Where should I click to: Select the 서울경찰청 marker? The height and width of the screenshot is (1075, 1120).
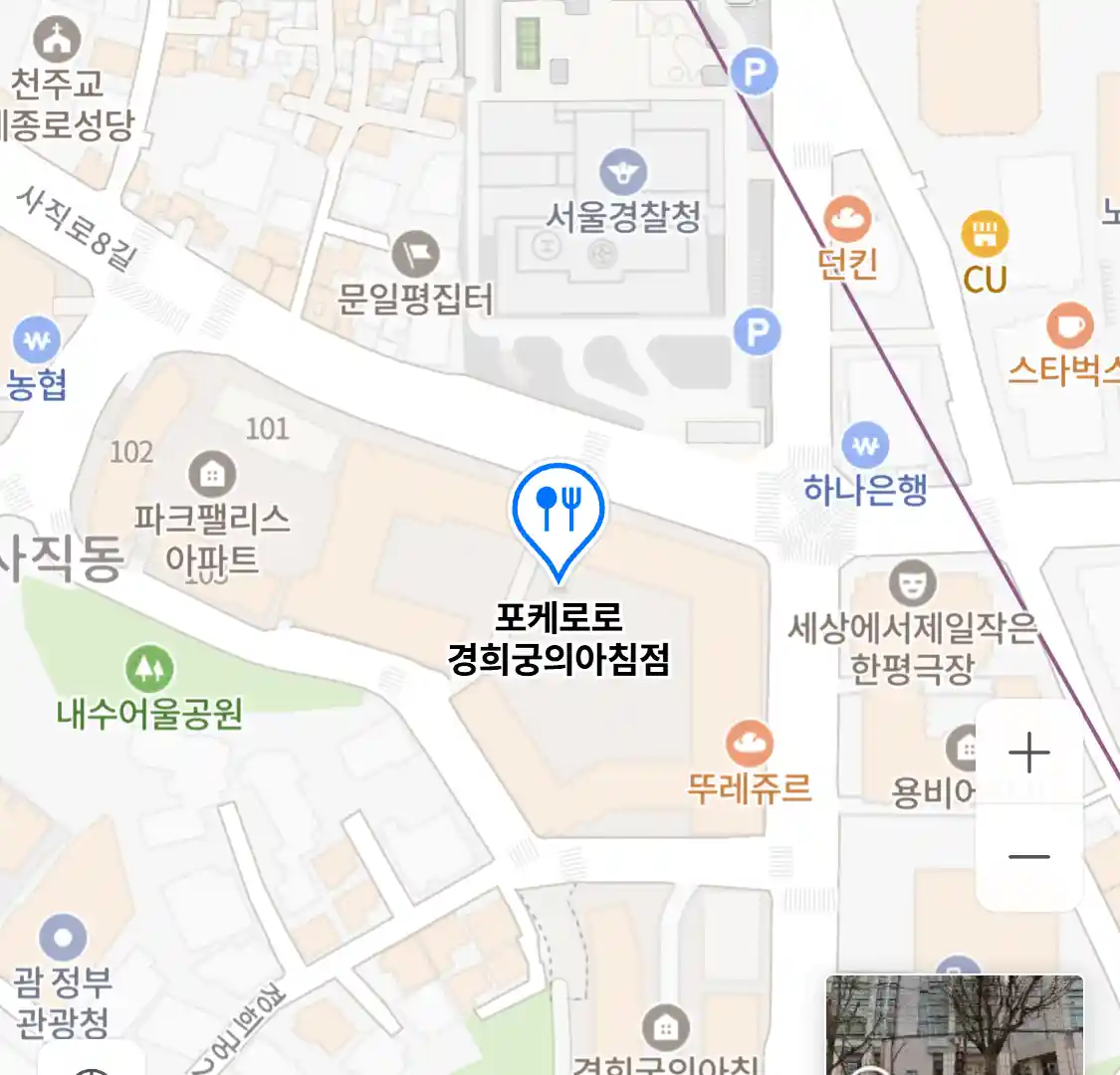point(623,172)
